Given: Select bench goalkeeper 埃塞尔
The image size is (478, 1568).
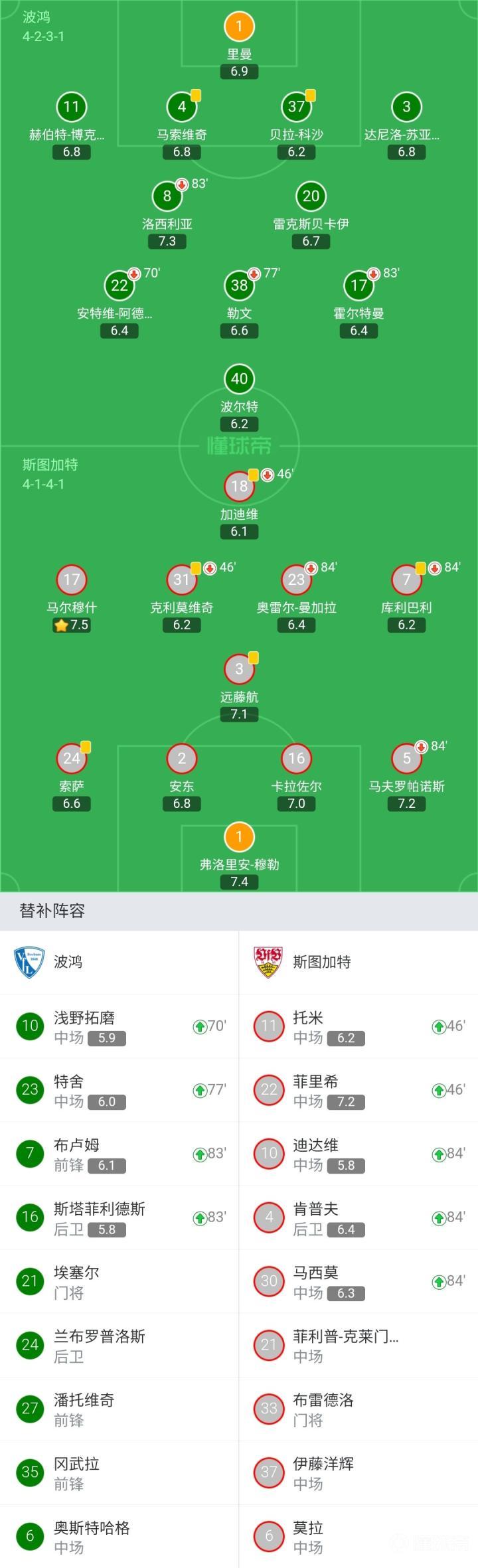Looking at the screenshot, I should 119,1281.
